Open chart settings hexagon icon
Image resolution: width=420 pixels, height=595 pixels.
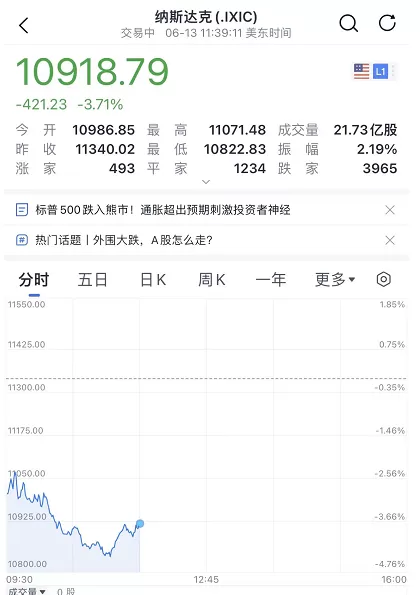384,279
